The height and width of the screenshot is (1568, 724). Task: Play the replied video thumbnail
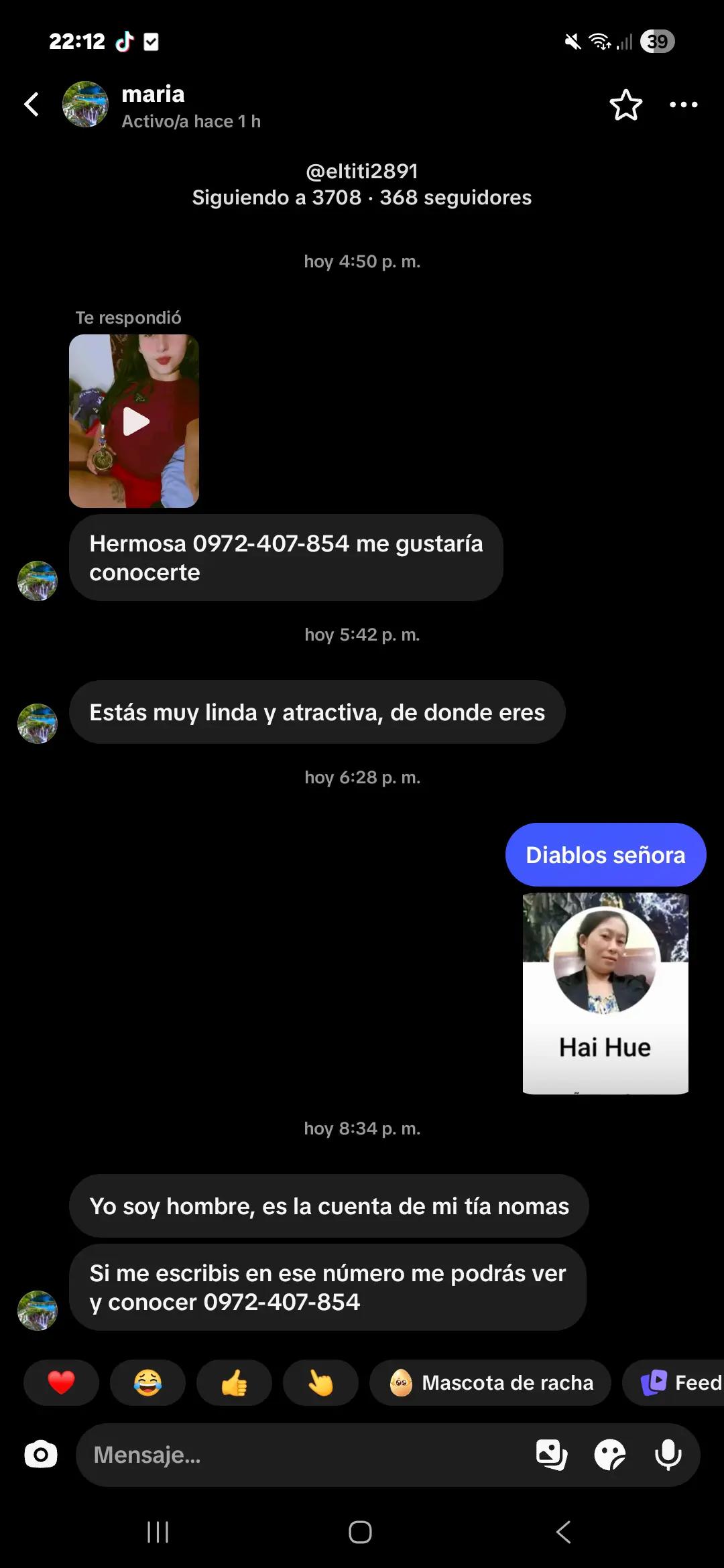tap(134, 421)
